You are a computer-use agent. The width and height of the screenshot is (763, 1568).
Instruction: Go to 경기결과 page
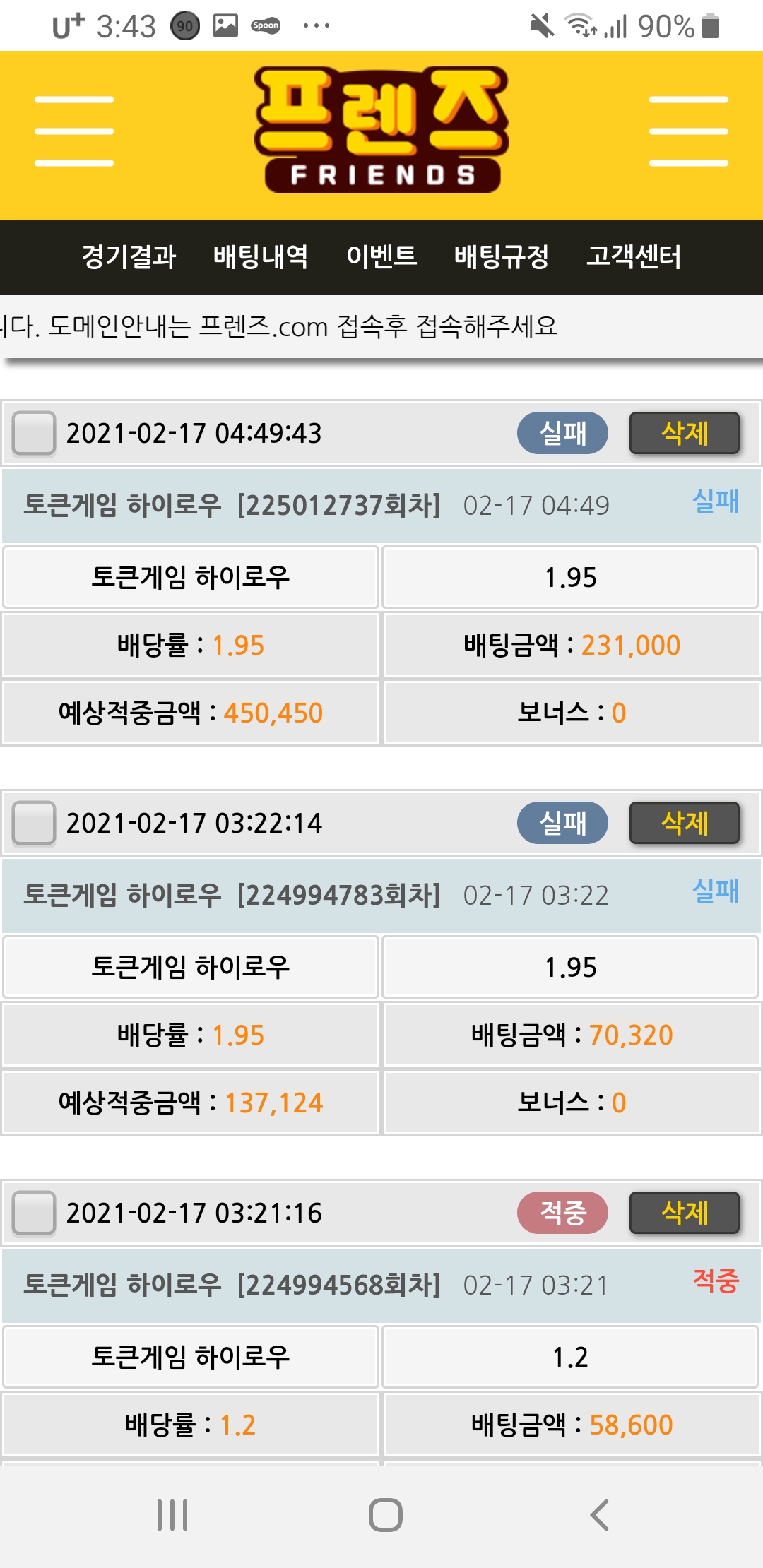point(129,256)
